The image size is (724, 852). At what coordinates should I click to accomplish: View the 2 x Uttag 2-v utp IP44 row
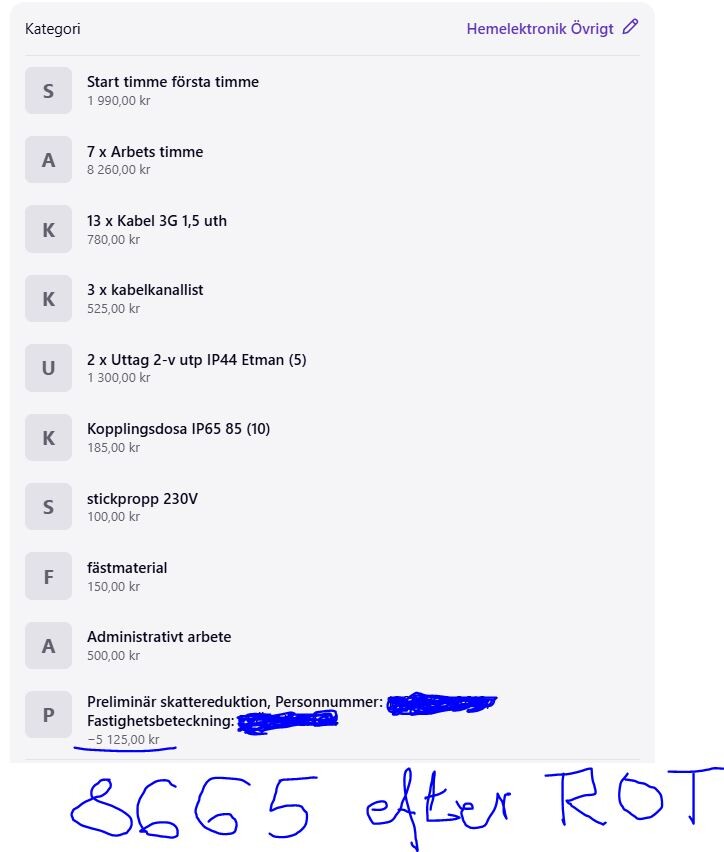click(x=196, y=360)
